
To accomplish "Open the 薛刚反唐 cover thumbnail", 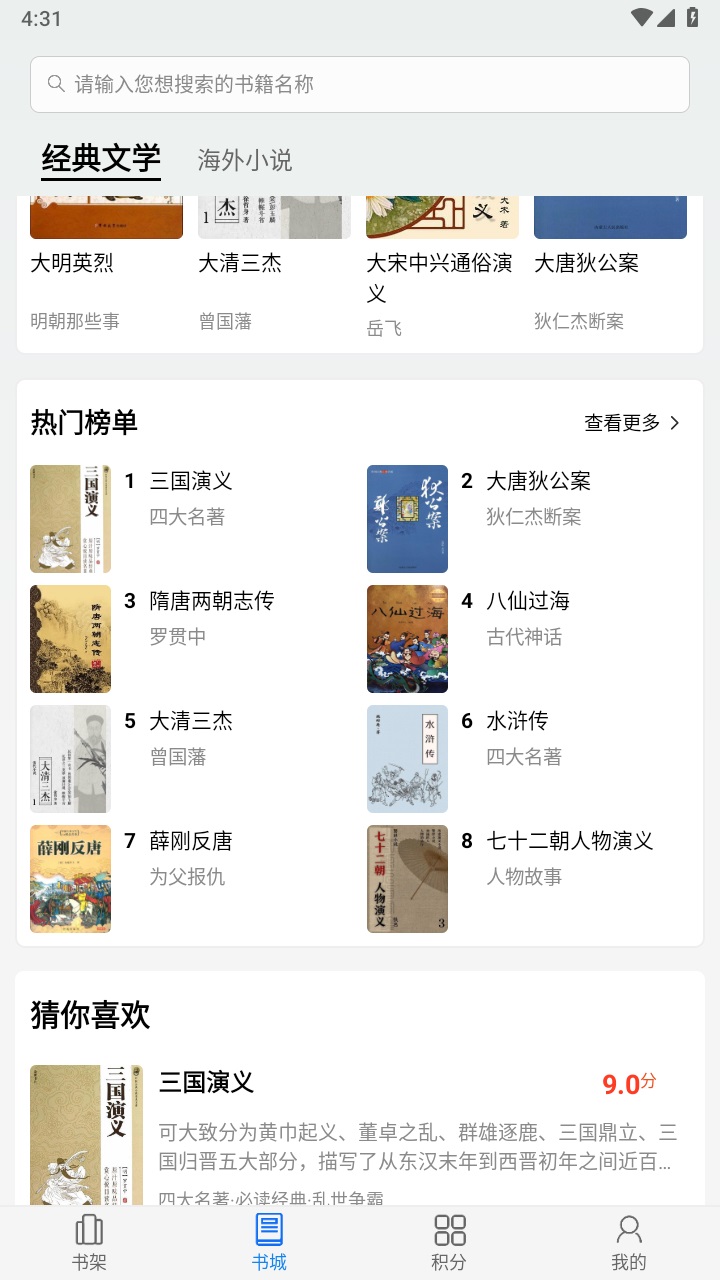I will pos(70,878).
